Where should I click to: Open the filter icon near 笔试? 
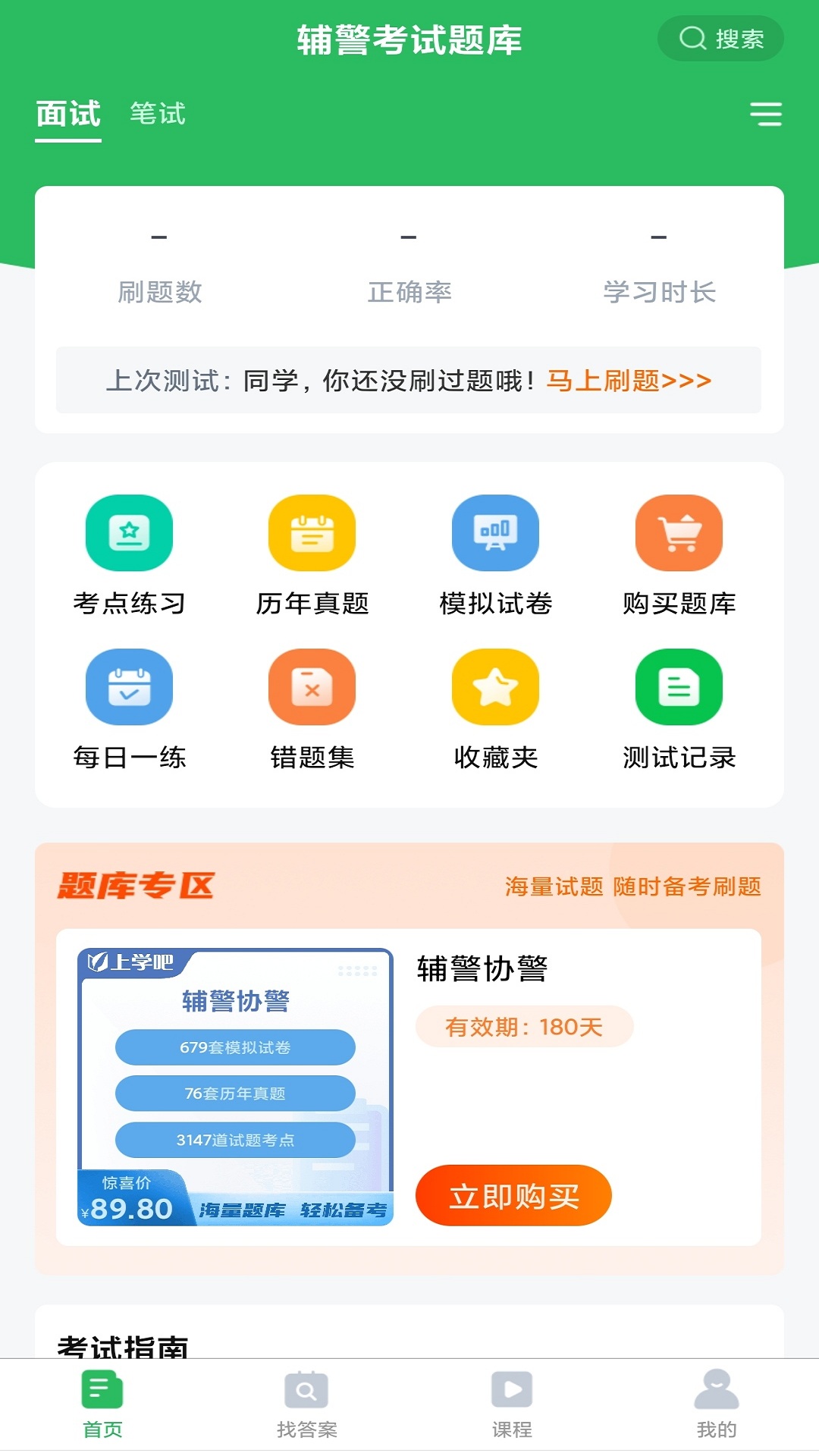(x=766, y=115)
